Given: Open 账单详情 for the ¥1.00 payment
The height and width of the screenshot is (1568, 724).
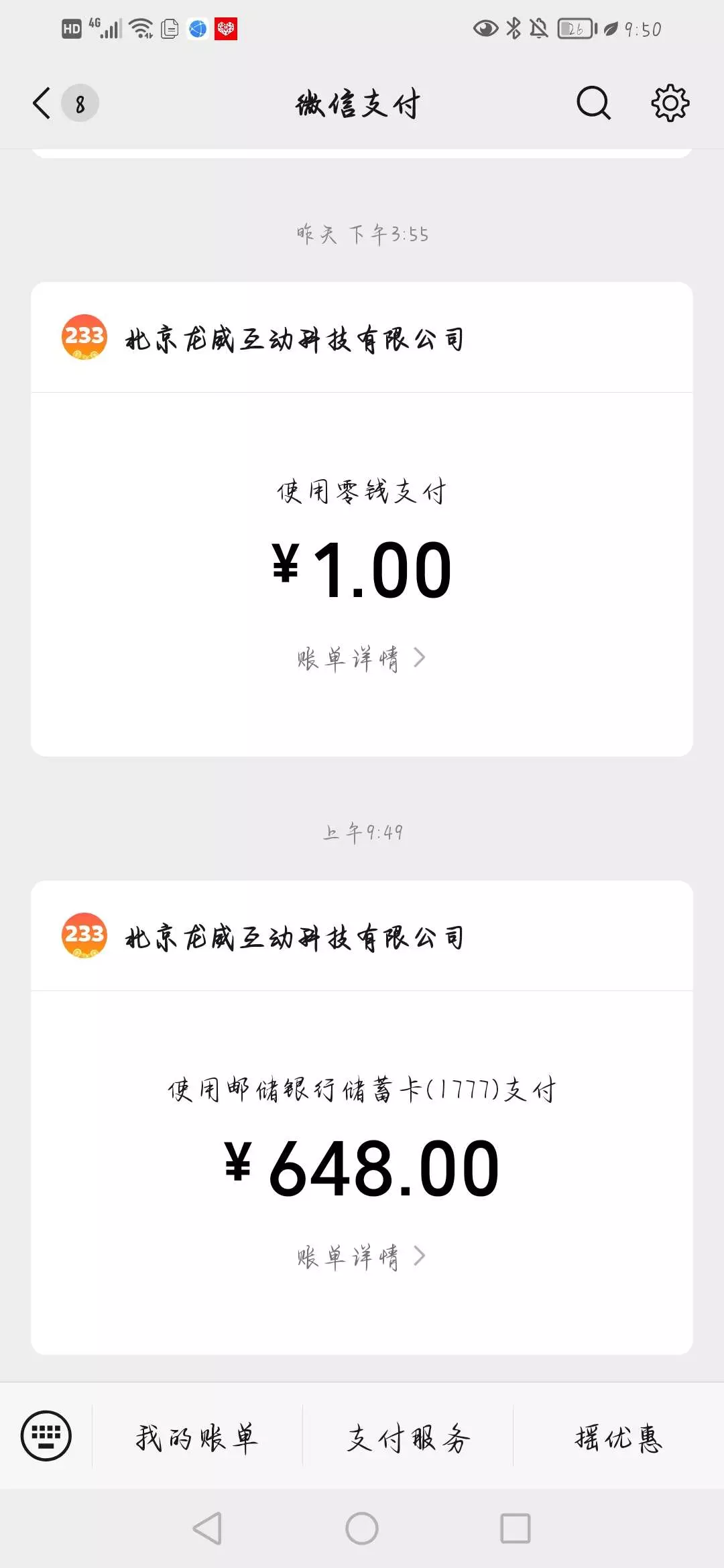Looking at the screenshot, I should [x=361, y=658].
